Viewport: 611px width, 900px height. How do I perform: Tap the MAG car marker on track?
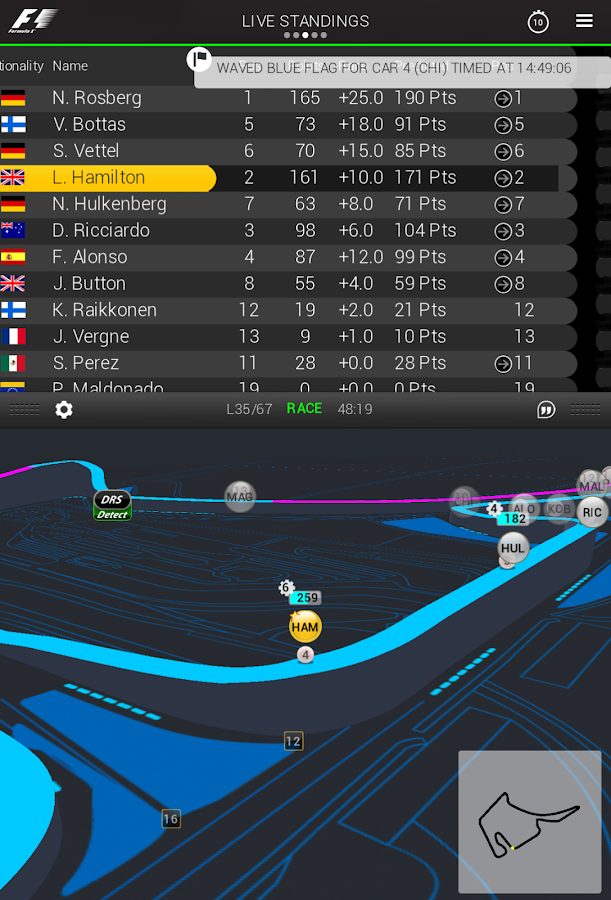coord(240,496)
